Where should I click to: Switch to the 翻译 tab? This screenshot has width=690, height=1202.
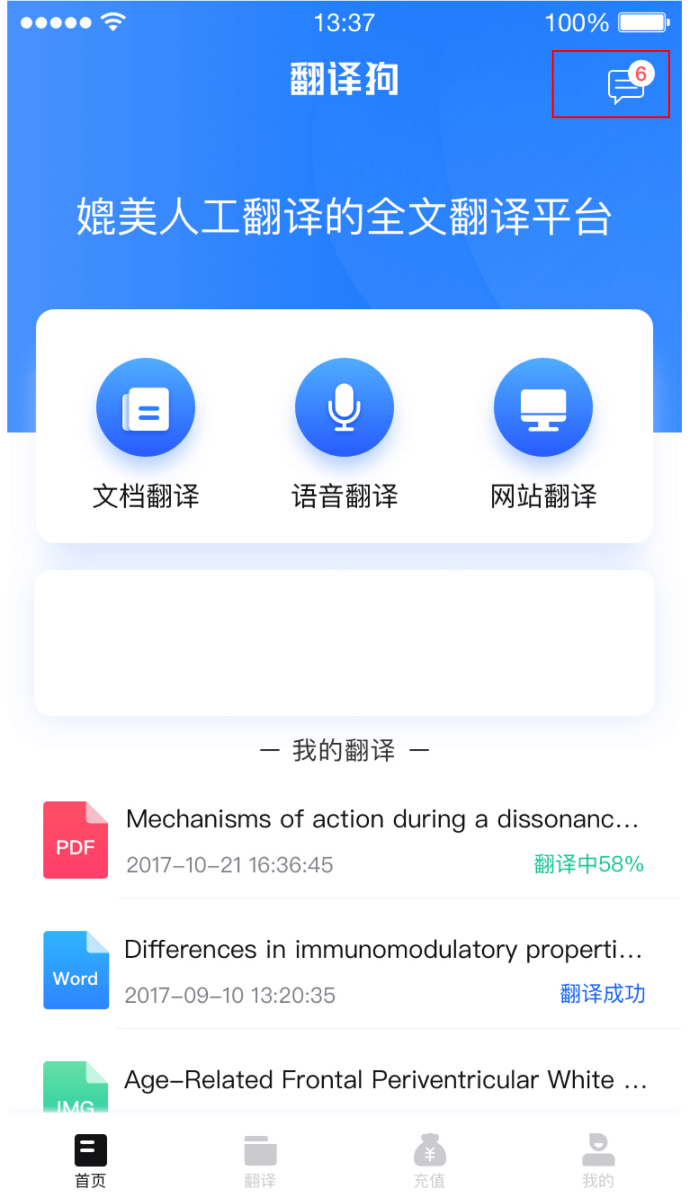(260, 1160)
